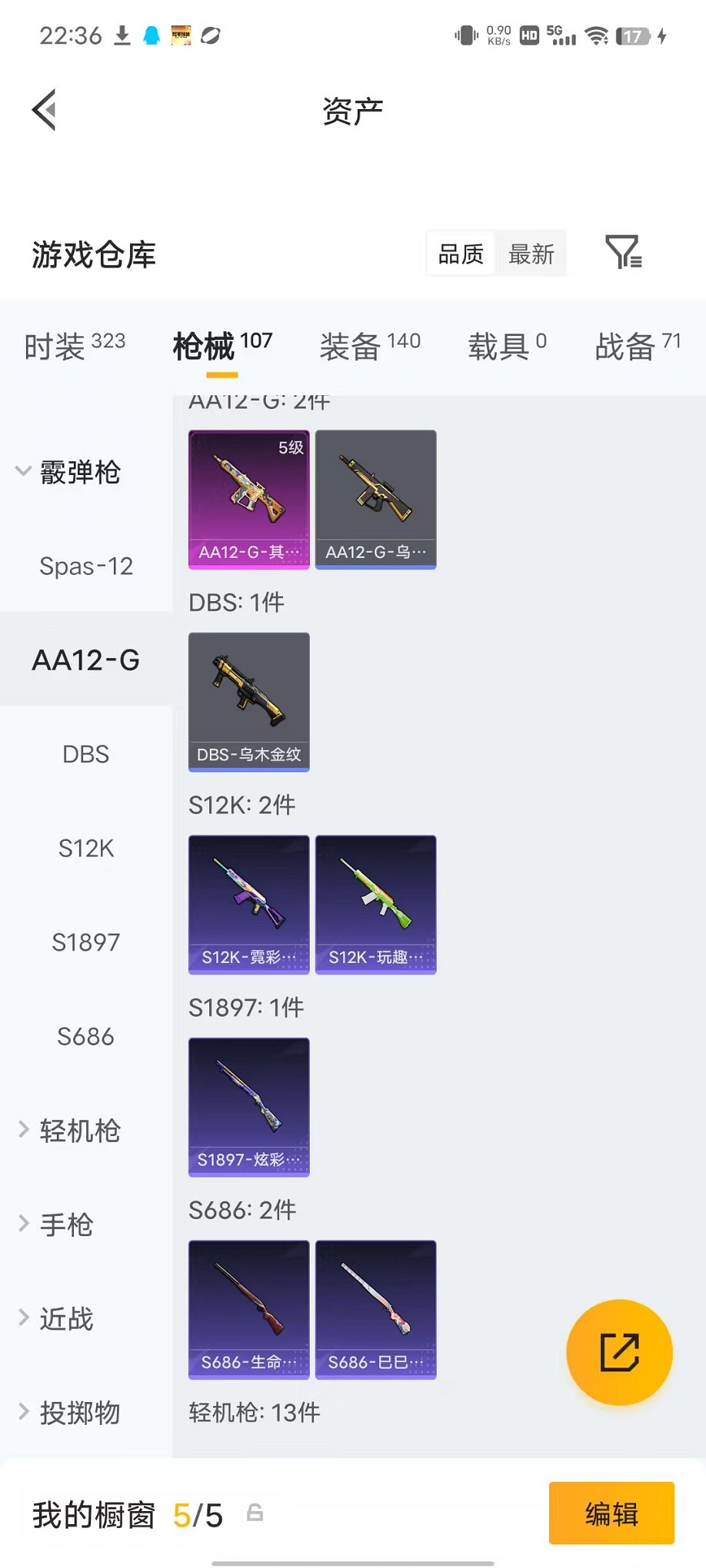Open the filter icon beside 最新

pyautogui.click(x=623, y=252)
